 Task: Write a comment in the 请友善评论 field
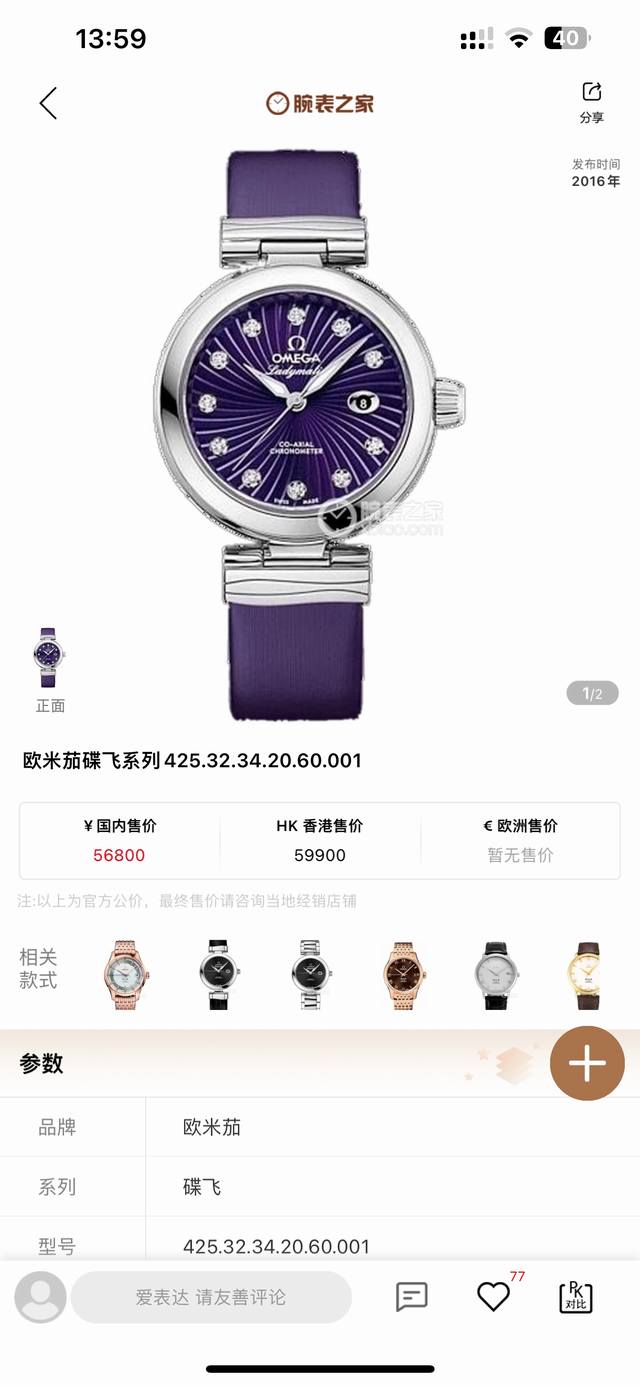211,1297
